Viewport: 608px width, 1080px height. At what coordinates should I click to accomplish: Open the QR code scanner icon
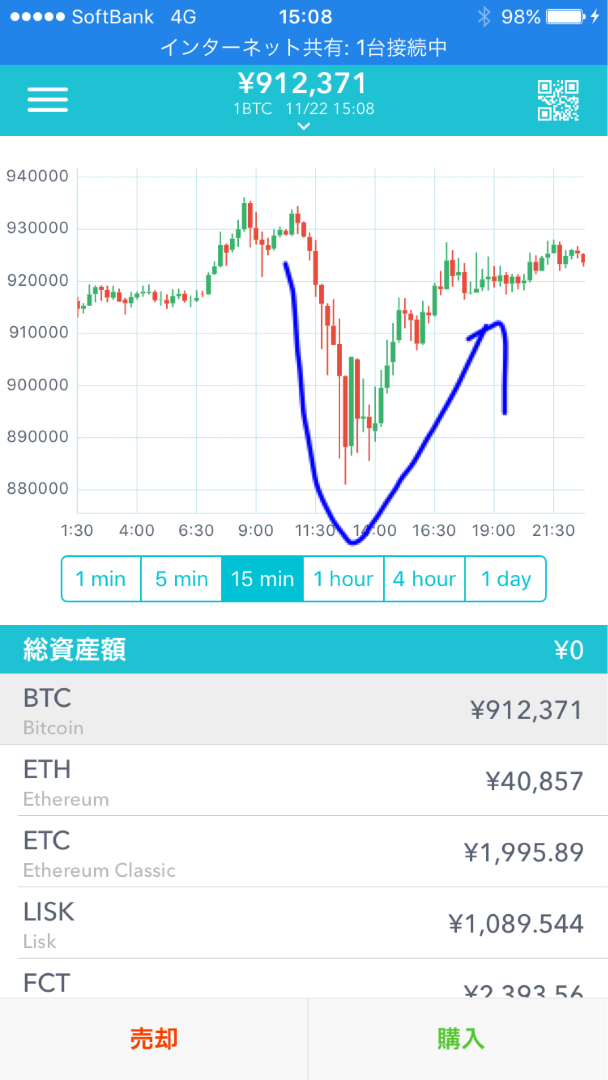(558, 101)
